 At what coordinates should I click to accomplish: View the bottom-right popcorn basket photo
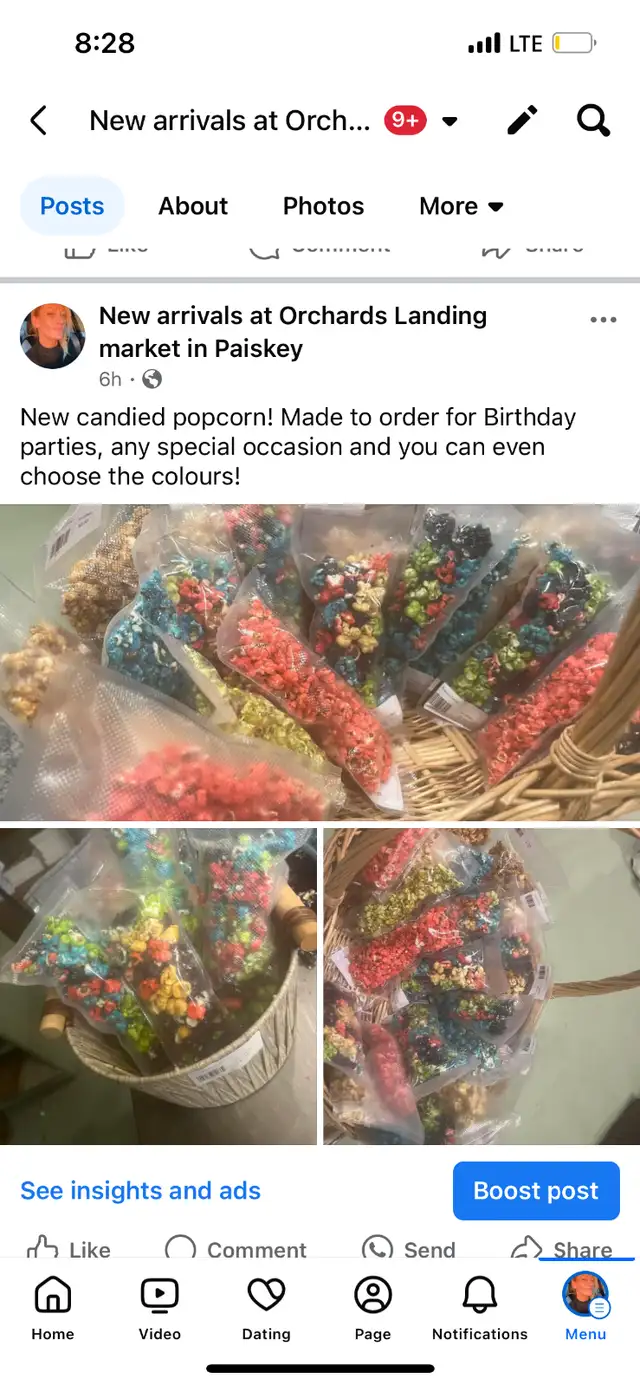pyautogui.click(x=482, y=986)
